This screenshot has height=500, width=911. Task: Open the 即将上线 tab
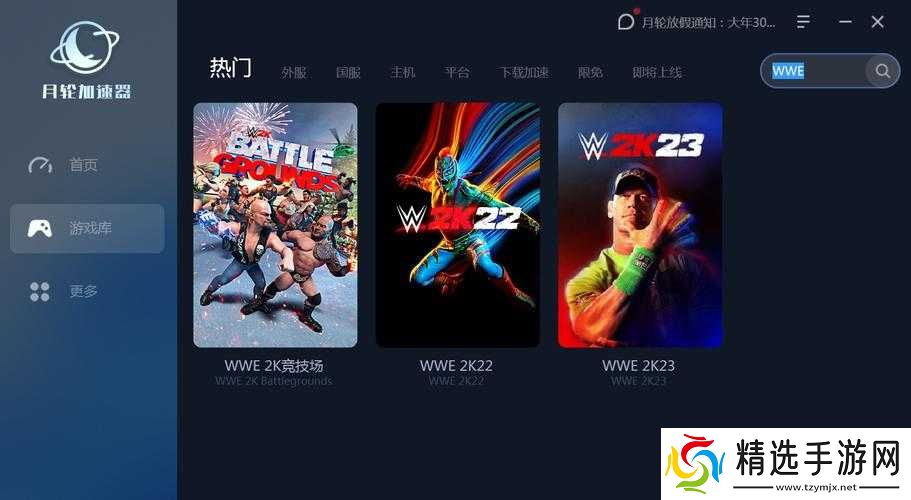click(x=657, y=72)
